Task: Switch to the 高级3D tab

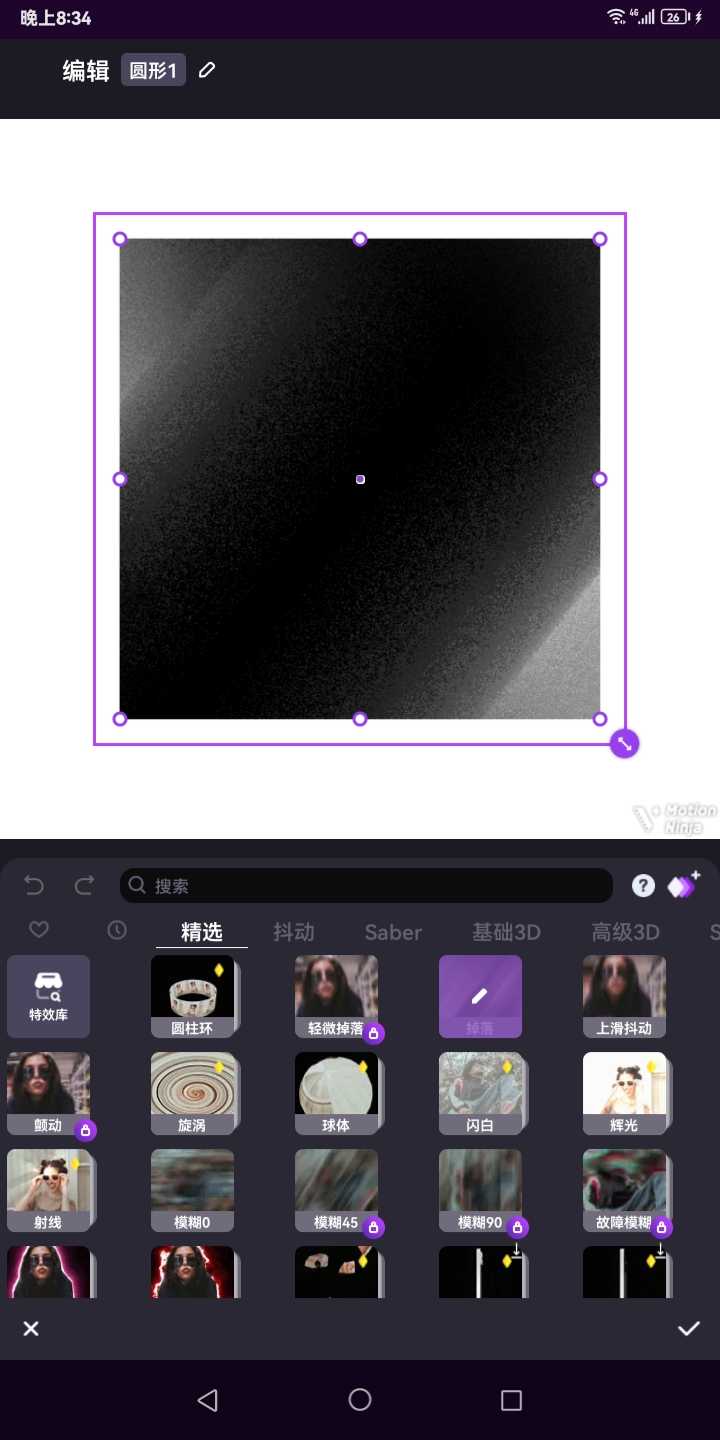Action: click(x=625, y=932)
